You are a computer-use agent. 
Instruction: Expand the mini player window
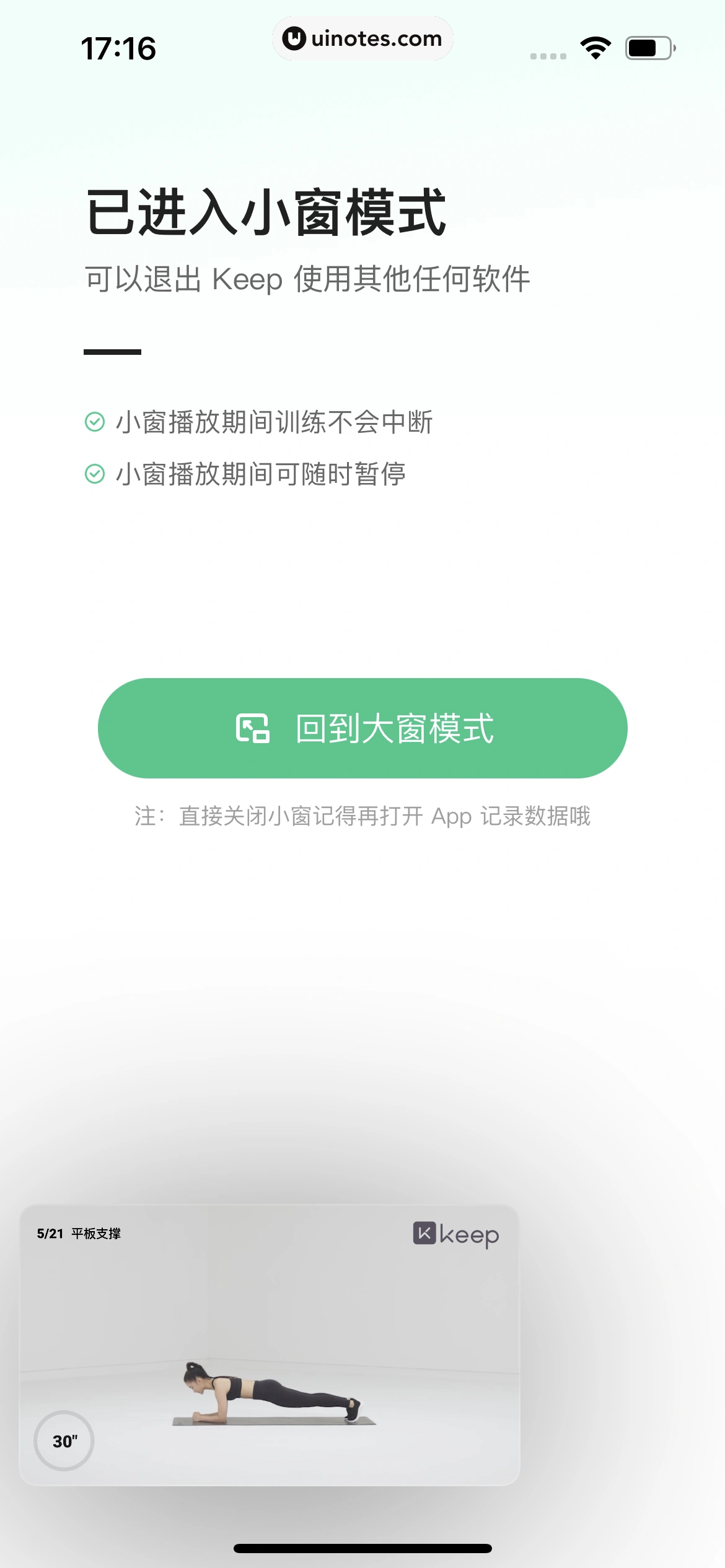click(362, 730)
